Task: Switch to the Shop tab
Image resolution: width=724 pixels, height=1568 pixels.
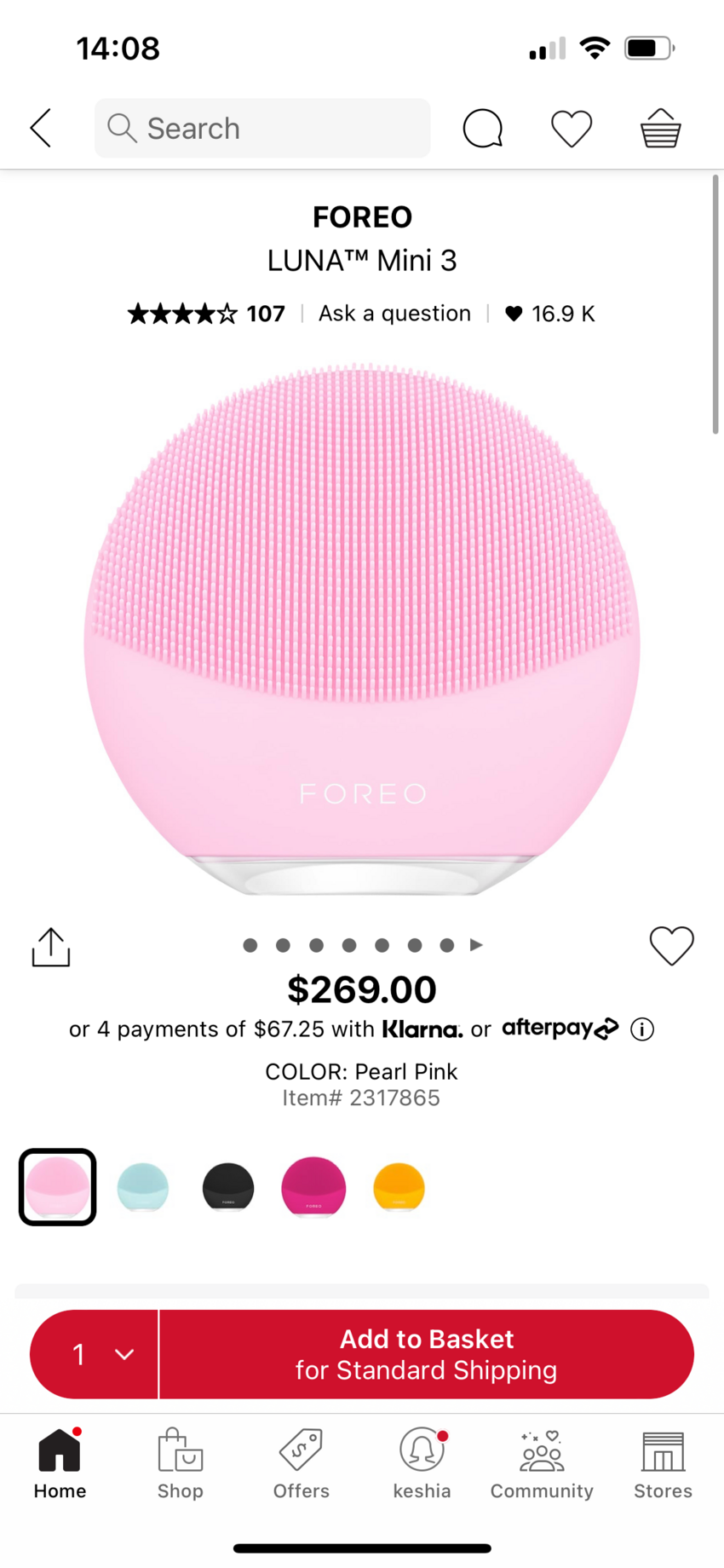Action: tap(180, 1464)
